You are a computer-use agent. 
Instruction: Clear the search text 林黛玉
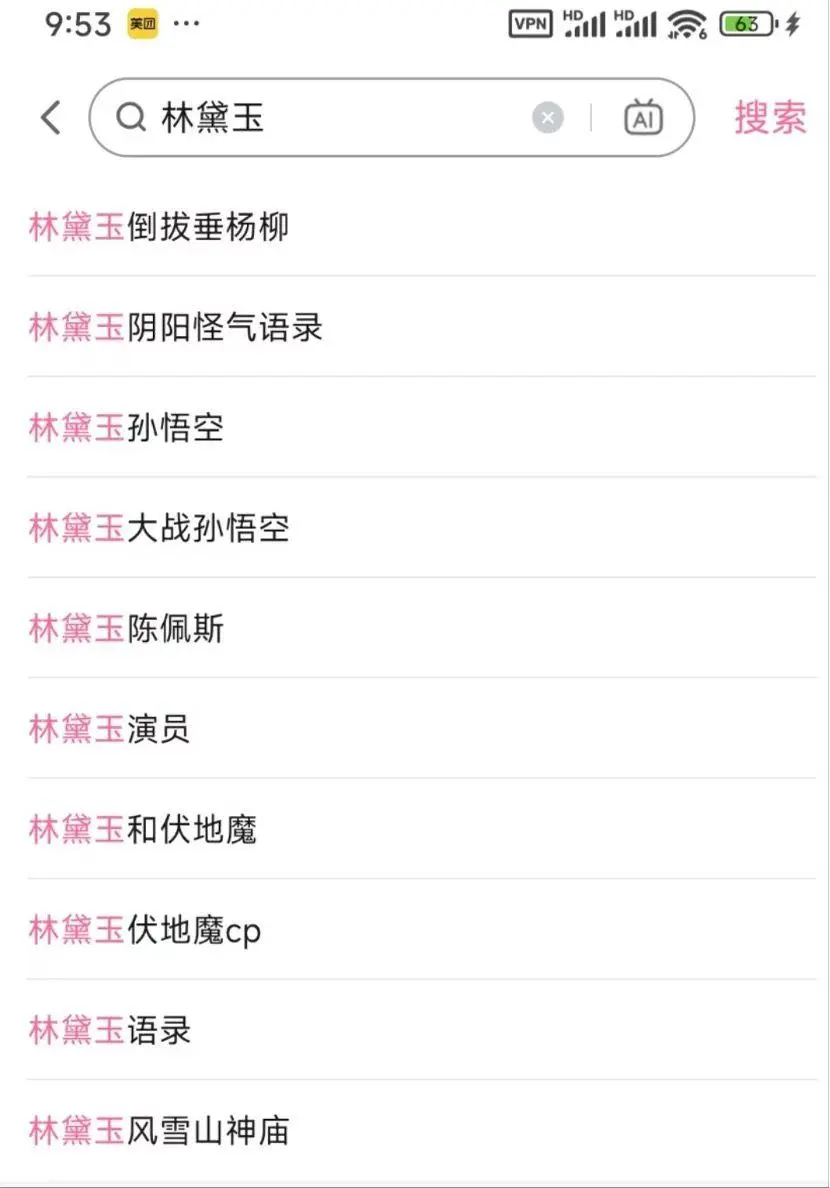[547, 118]
